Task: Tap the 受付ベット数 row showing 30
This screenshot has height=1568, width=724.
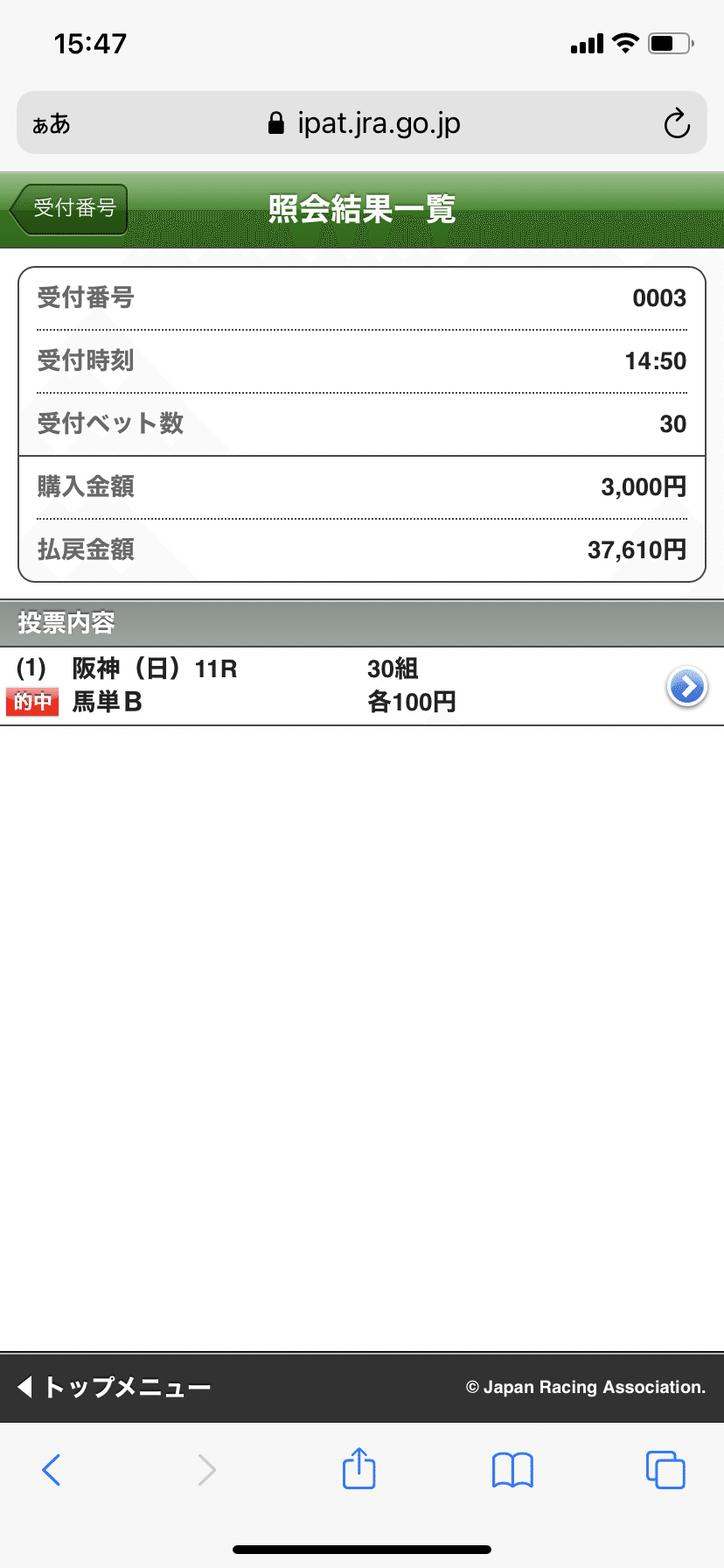Action: pyautogui.click(x=362, y=423)
